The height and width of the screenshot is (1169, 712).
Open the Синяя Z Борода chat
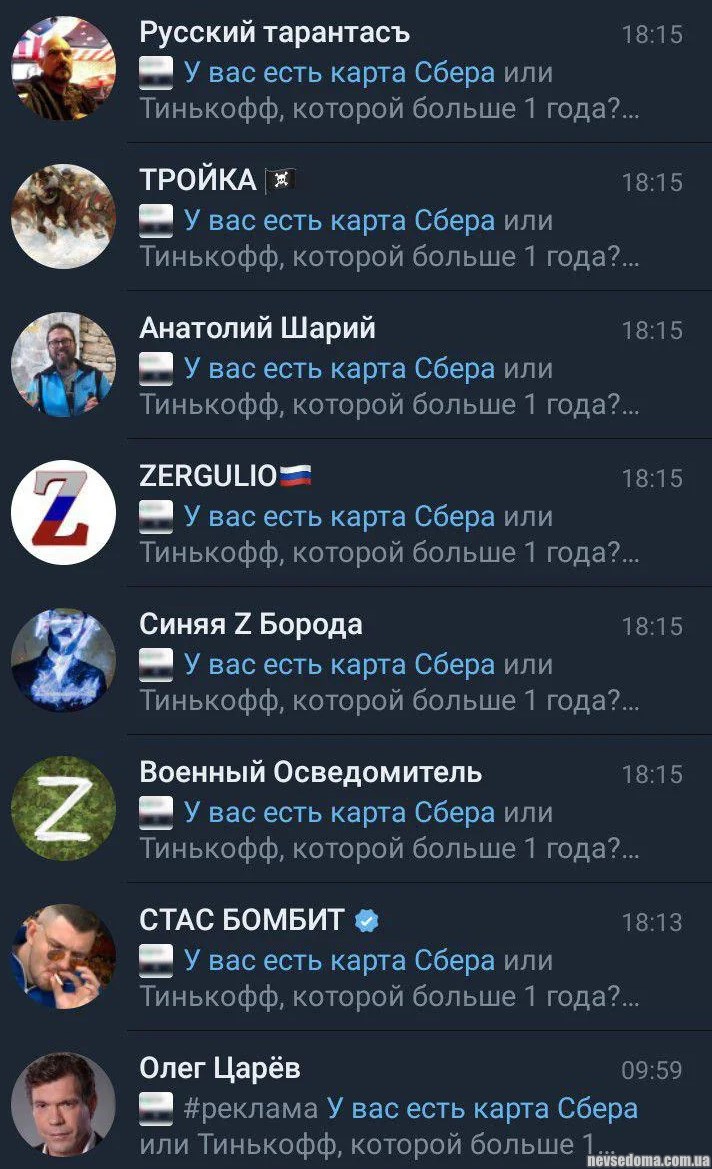point(390,662)
